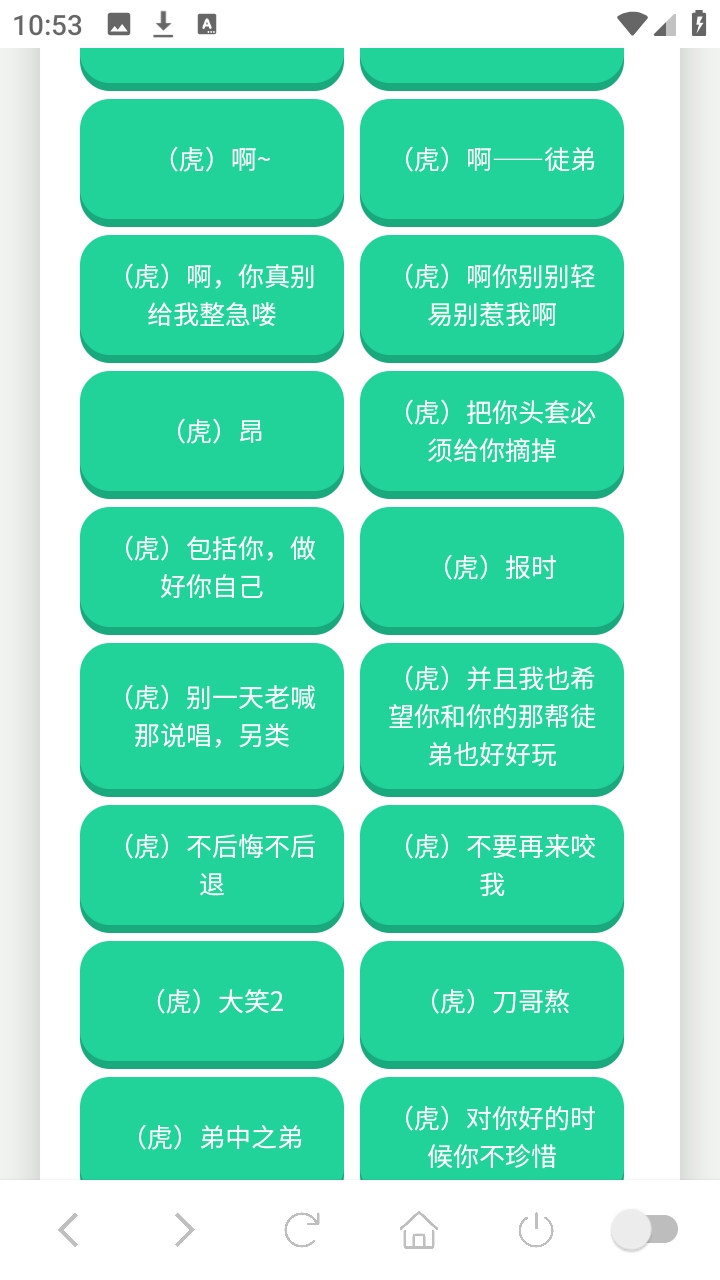Select （虎）啊你别别轻易别惹我啊
Image resolution: width=720 pixels, height=1280 pixels.
491,296
